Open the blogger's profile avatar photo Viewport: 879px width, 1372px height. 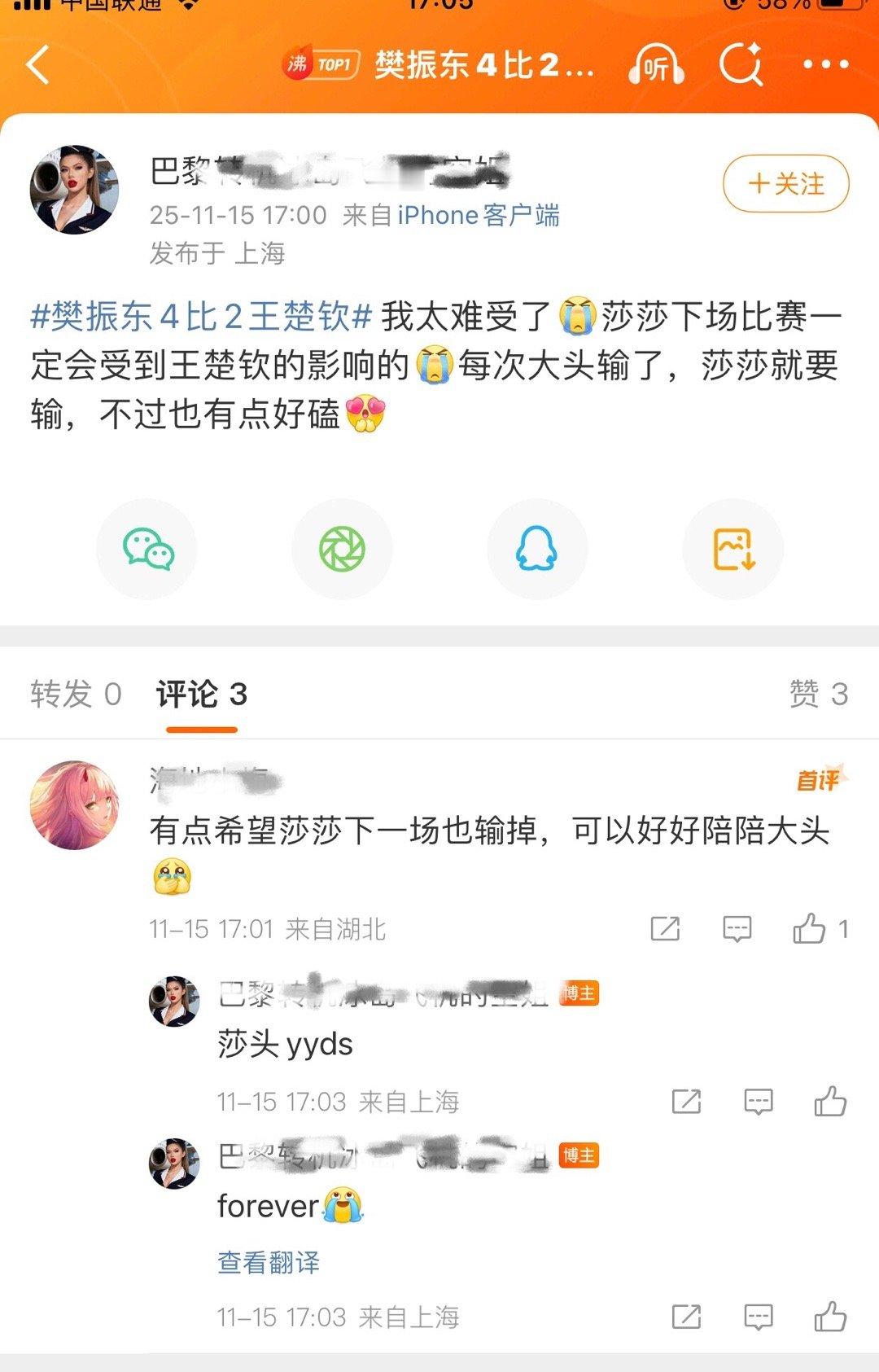coord(74,187)
